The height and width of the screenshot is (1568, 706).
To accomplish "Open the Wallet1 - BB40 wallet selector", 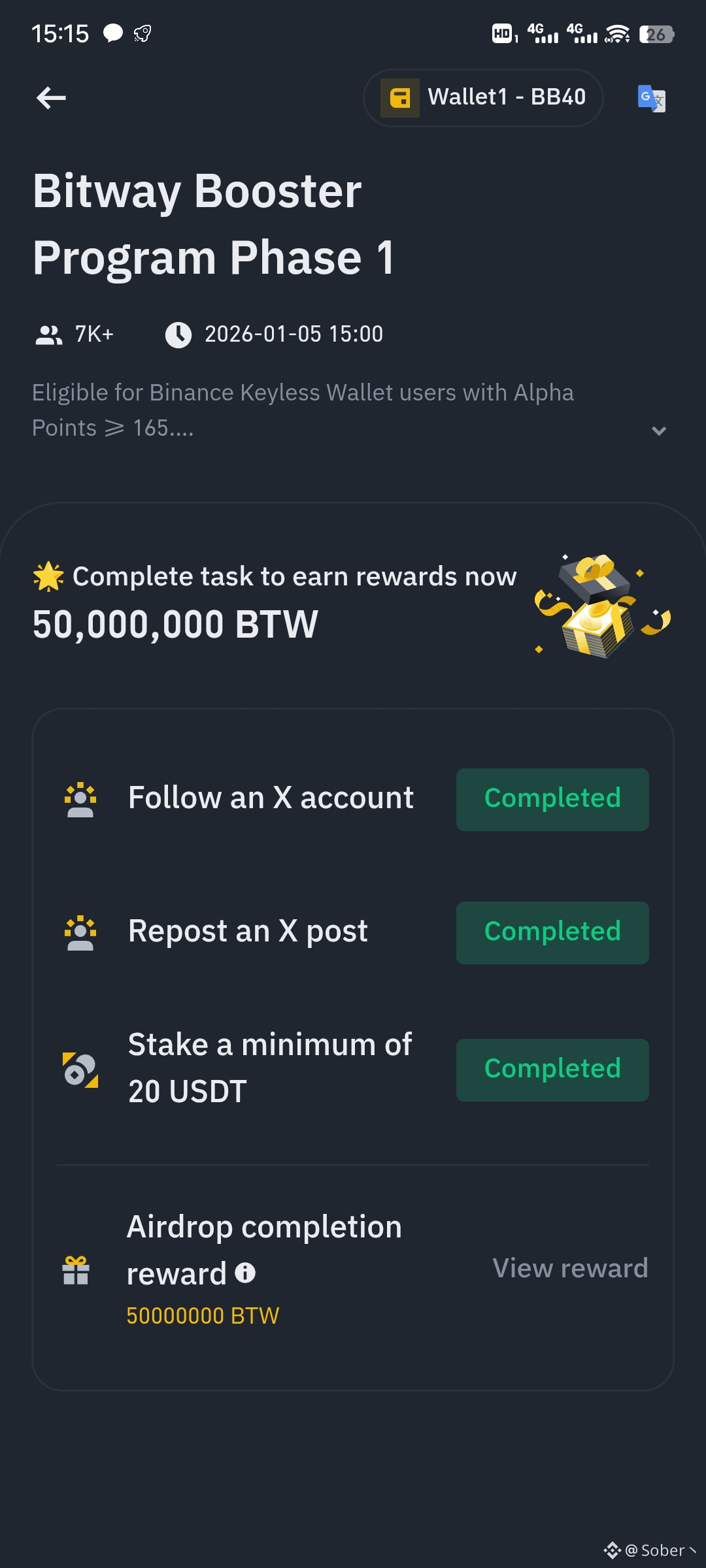I will point(482,98).
